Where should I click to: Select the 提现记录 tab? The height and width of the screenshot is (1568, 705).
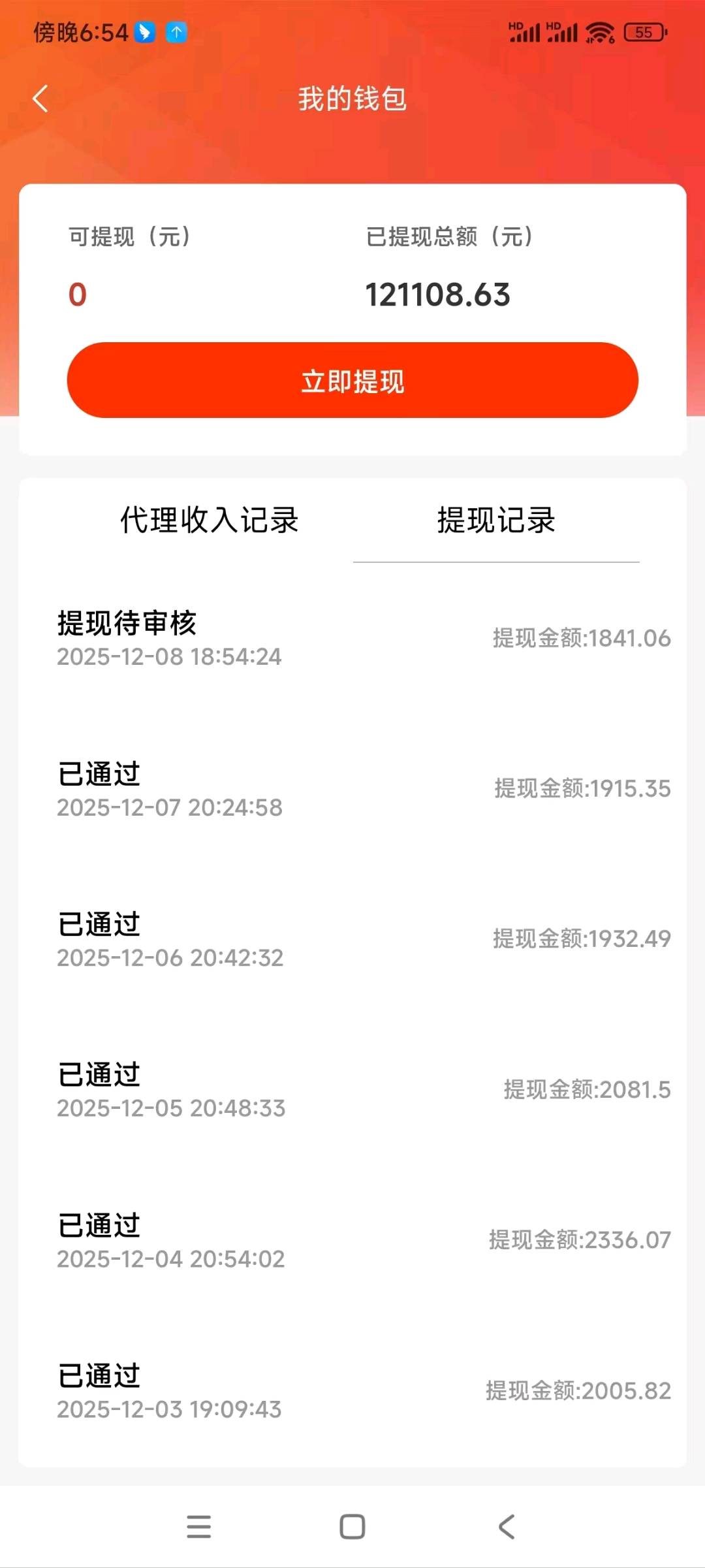click(x=495, y=521)
